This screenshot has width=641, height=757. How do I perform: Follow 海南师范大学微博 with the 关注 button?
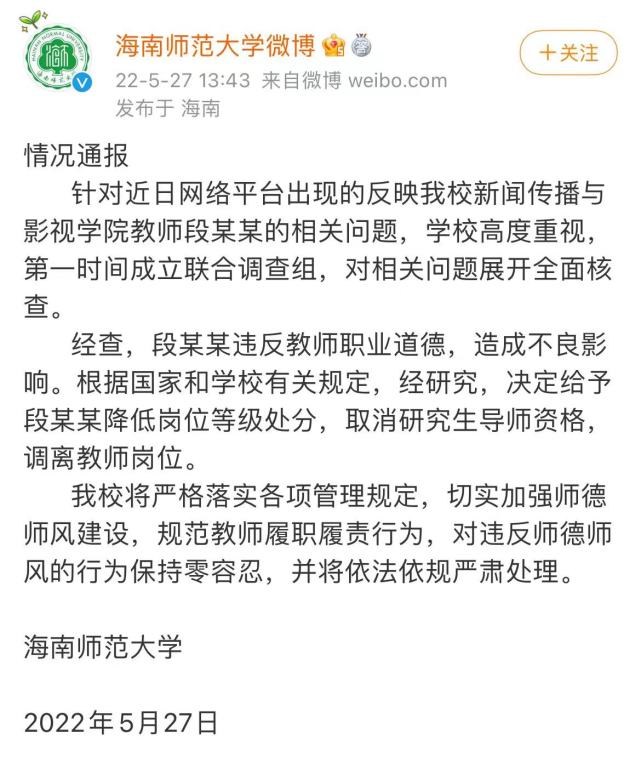568,52
